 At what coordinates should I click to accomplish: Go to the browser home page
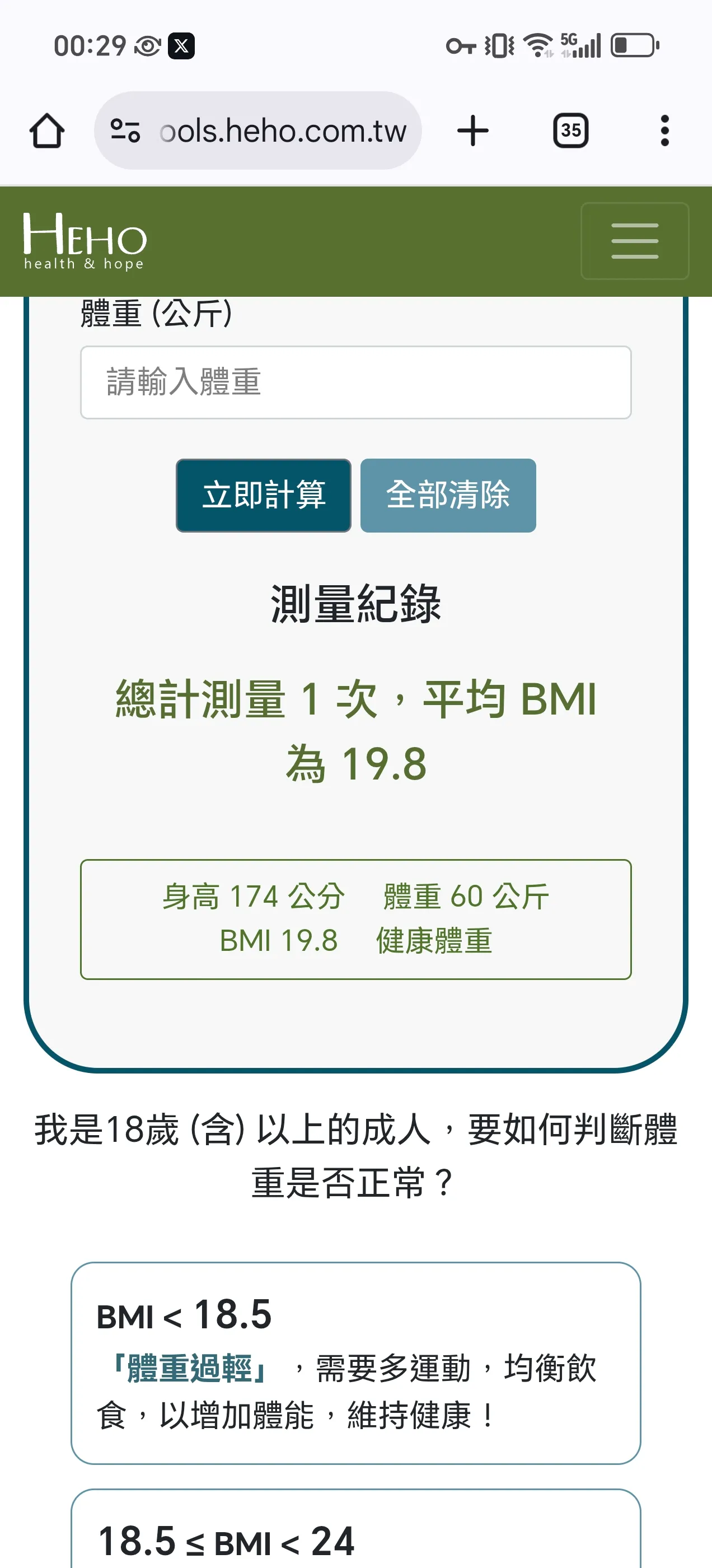click(x=47, y=131)
